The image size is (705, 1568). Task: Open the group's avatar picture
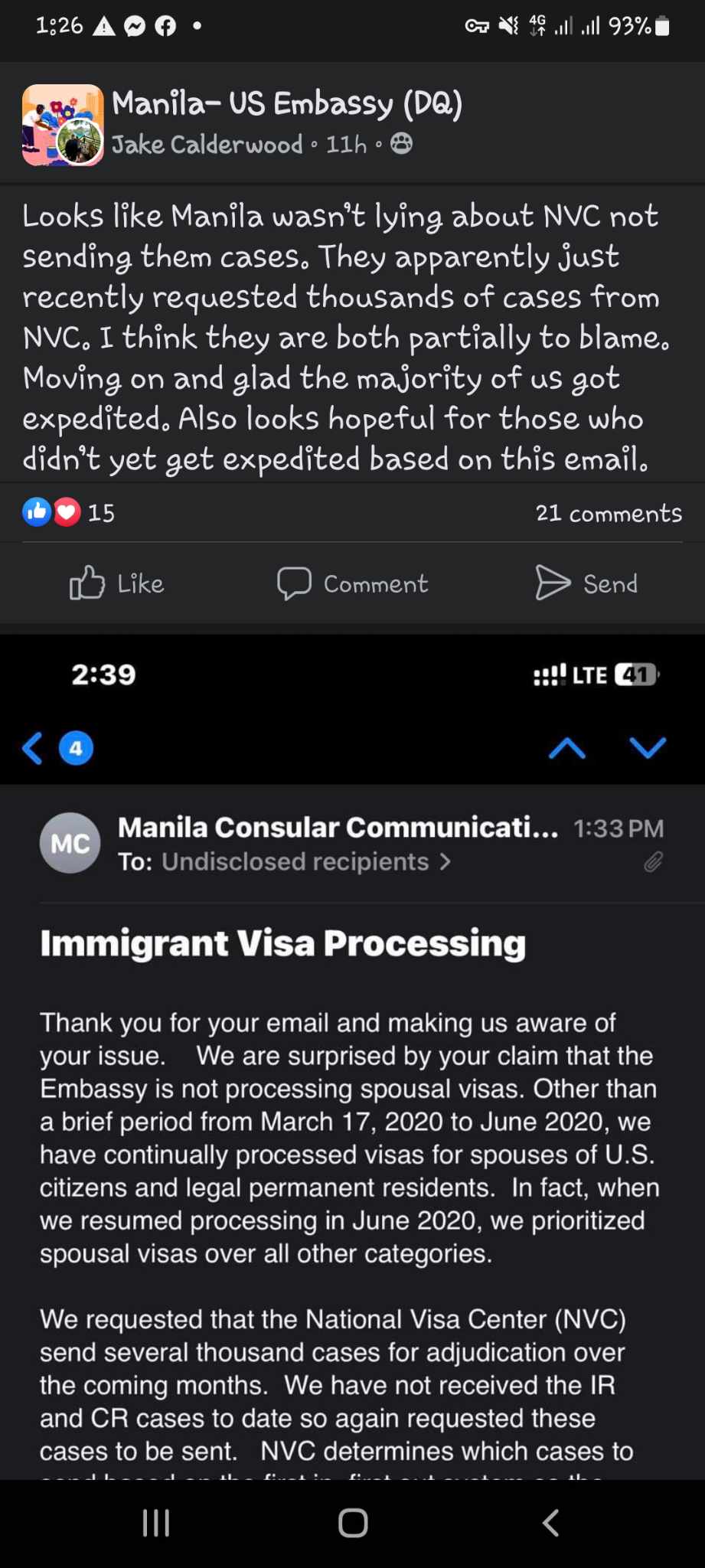pyautogui.click(x=61, y=125)
